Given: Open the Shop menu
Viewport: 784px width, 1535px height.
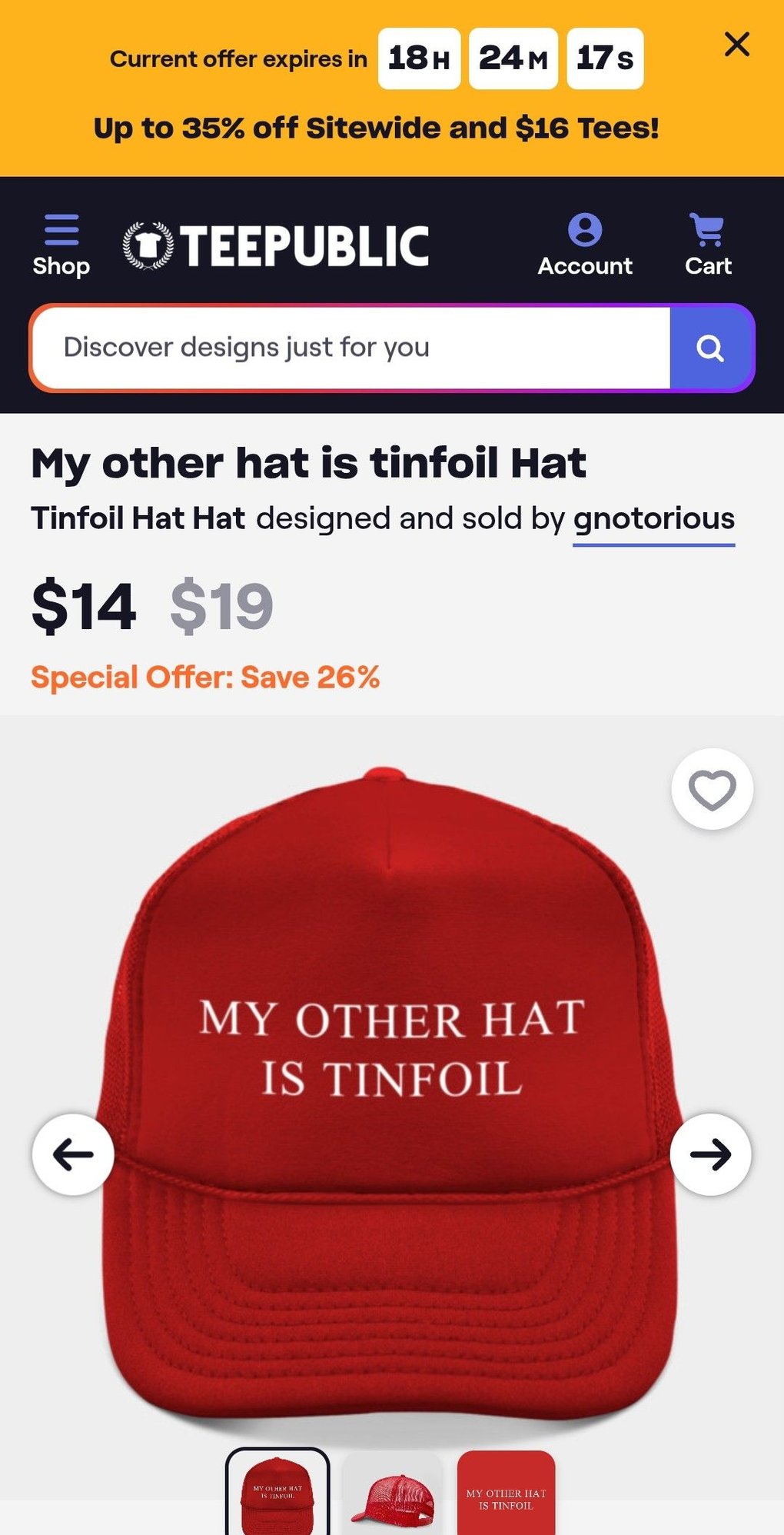Looking at the screenshot, I should [x=61, y=245].
